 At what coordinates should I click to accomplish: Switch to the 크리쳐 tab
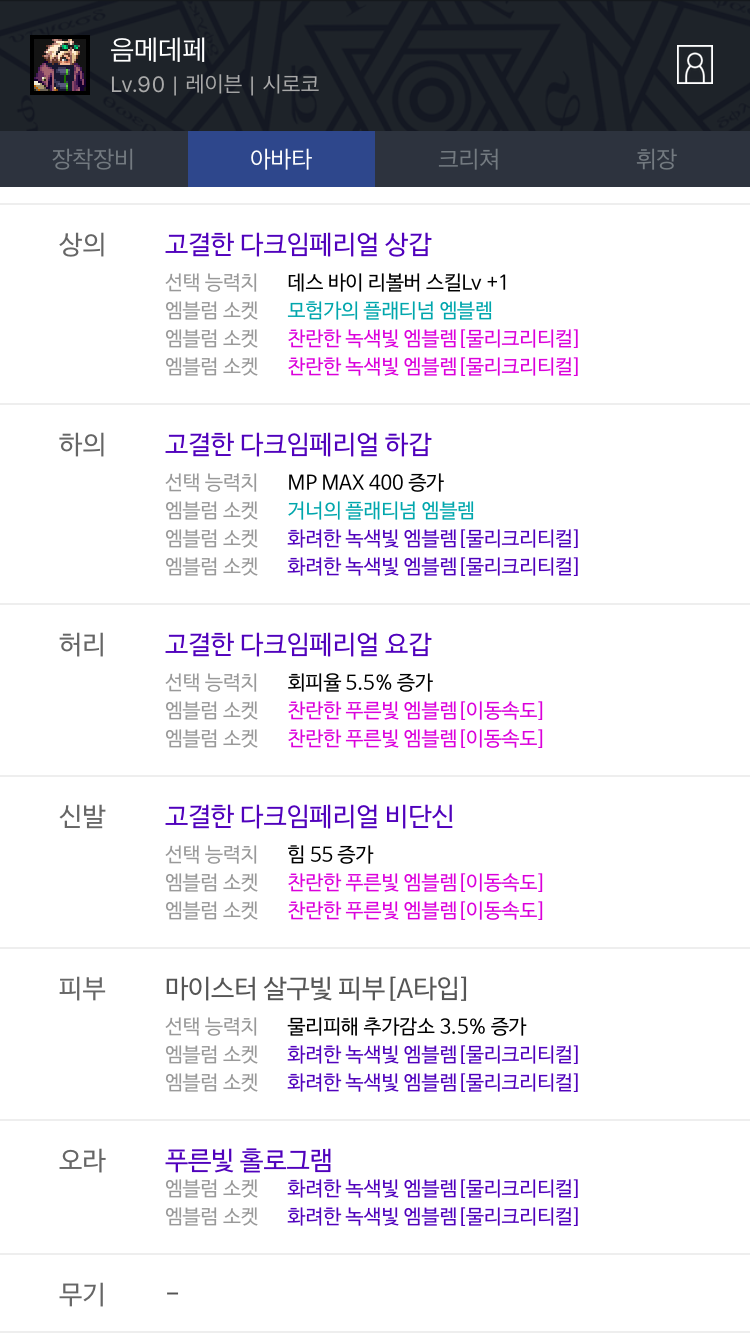click(468, 159)
